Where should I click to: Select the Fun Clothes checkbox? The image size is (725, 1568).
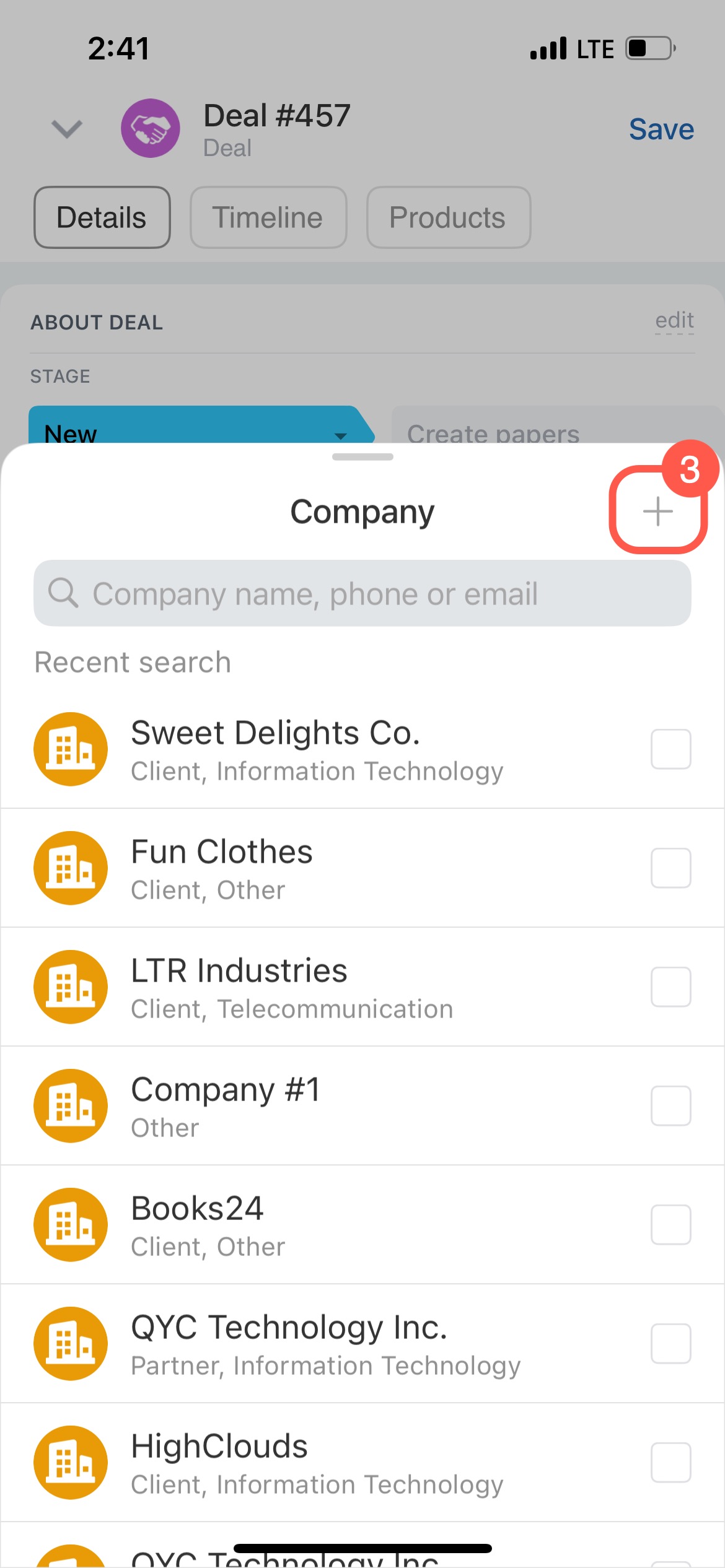(670, 868)
